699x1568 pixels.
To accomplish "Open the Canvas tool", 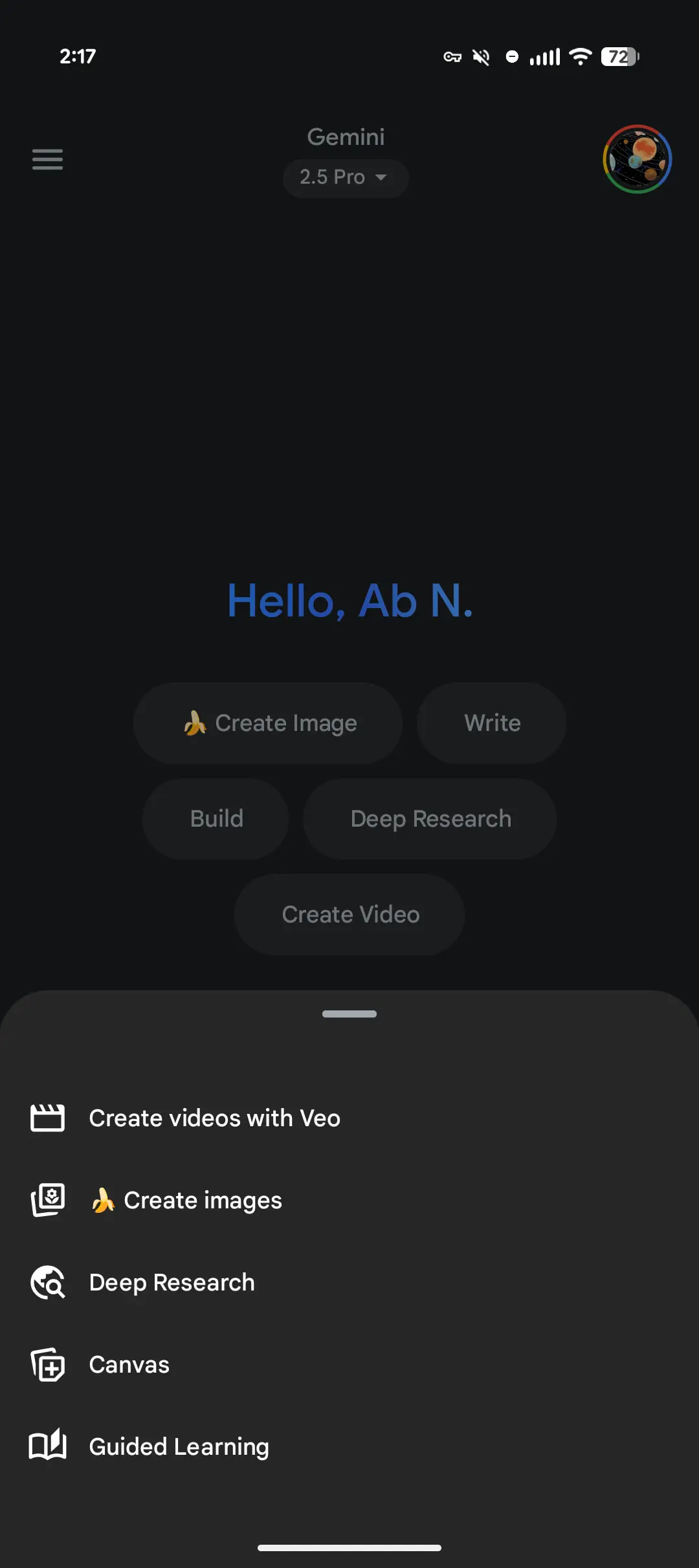I will click(x=129, y=1365).
